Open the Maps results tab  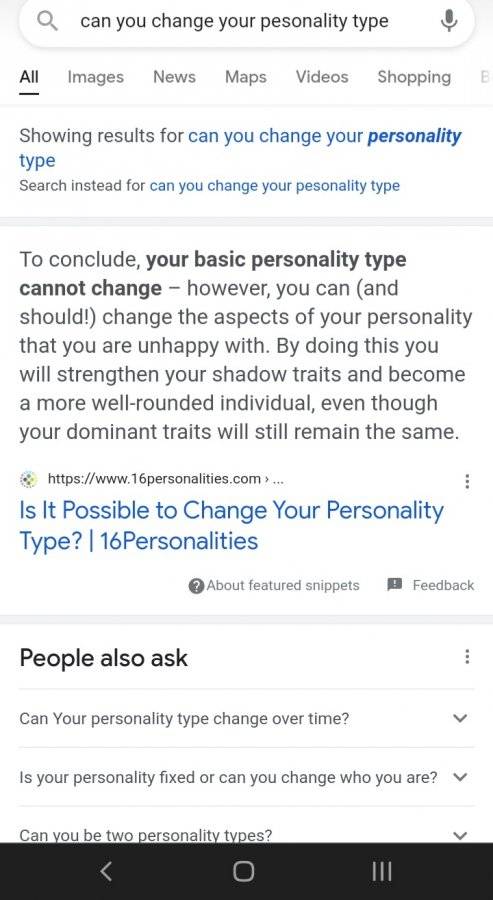[246, 77]
